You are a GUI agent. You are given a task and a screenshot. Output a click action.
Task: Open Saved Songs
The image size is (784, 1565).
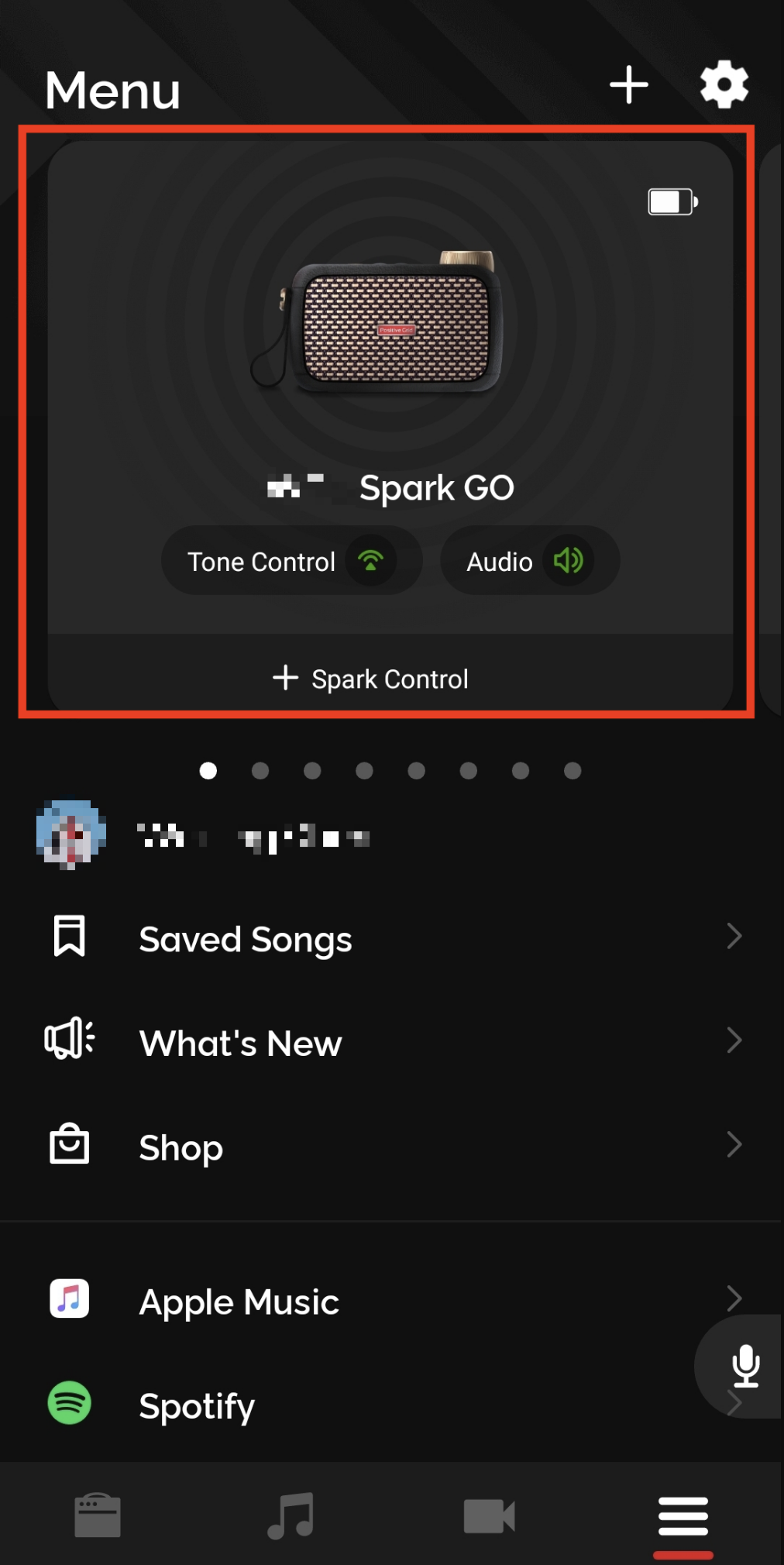(392, 938)
